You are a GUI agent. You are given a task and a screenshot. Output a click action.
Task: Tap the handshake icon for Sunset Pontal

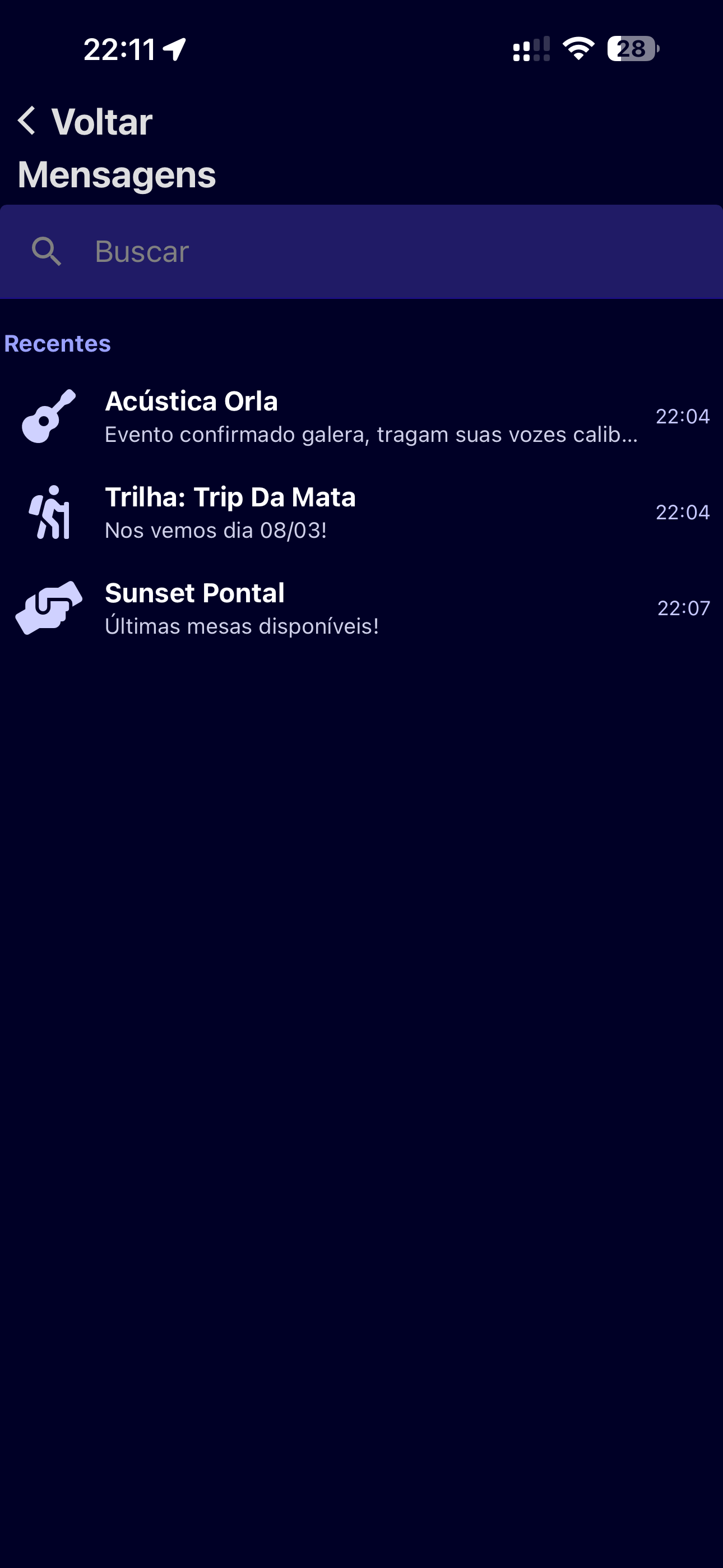pos(48,607)
